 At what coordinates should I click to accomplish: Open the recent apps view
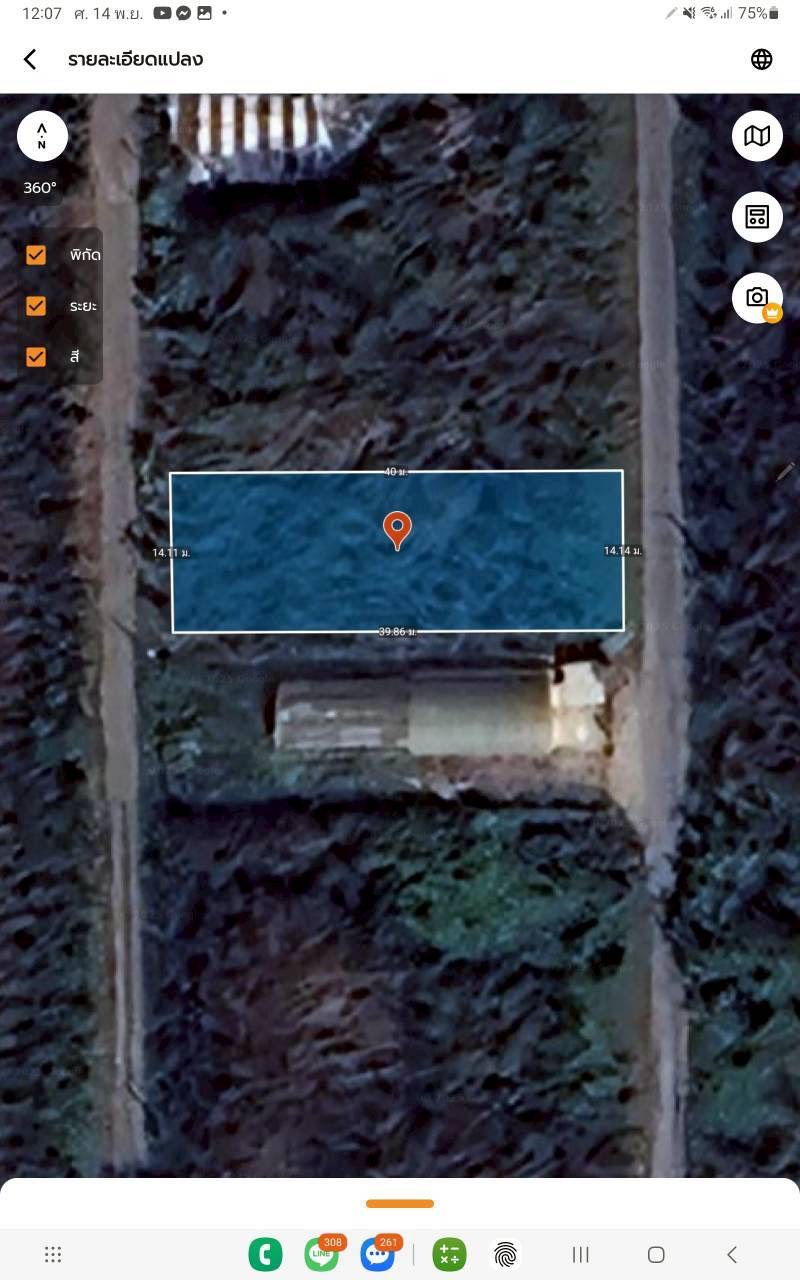pyautogui.click(x=580, y=1254)
